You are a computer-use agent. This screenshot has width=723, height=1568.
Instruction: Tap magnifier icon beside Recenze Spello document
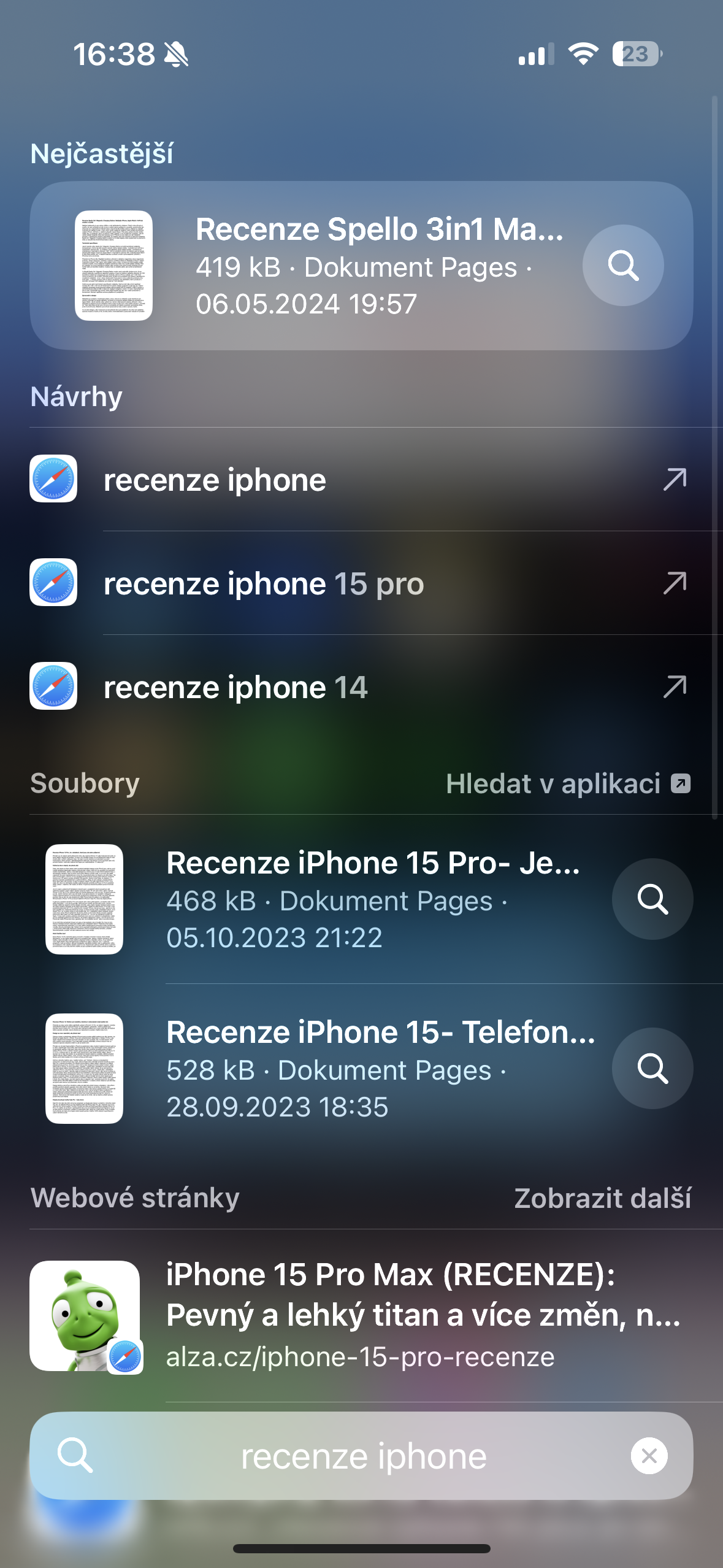(622, 266)
